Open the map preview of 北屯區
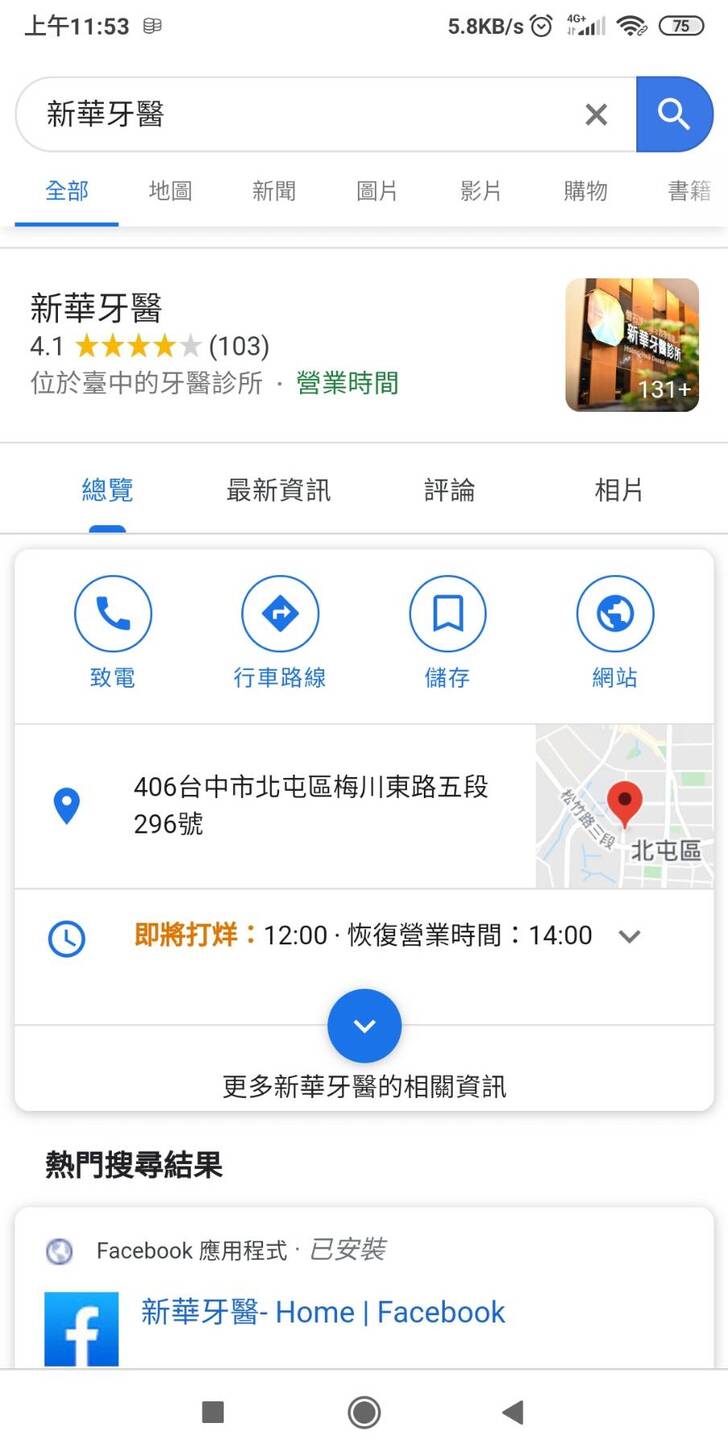Image resolution: width=728 pixels, height=1456 pixels. [624, 806]
